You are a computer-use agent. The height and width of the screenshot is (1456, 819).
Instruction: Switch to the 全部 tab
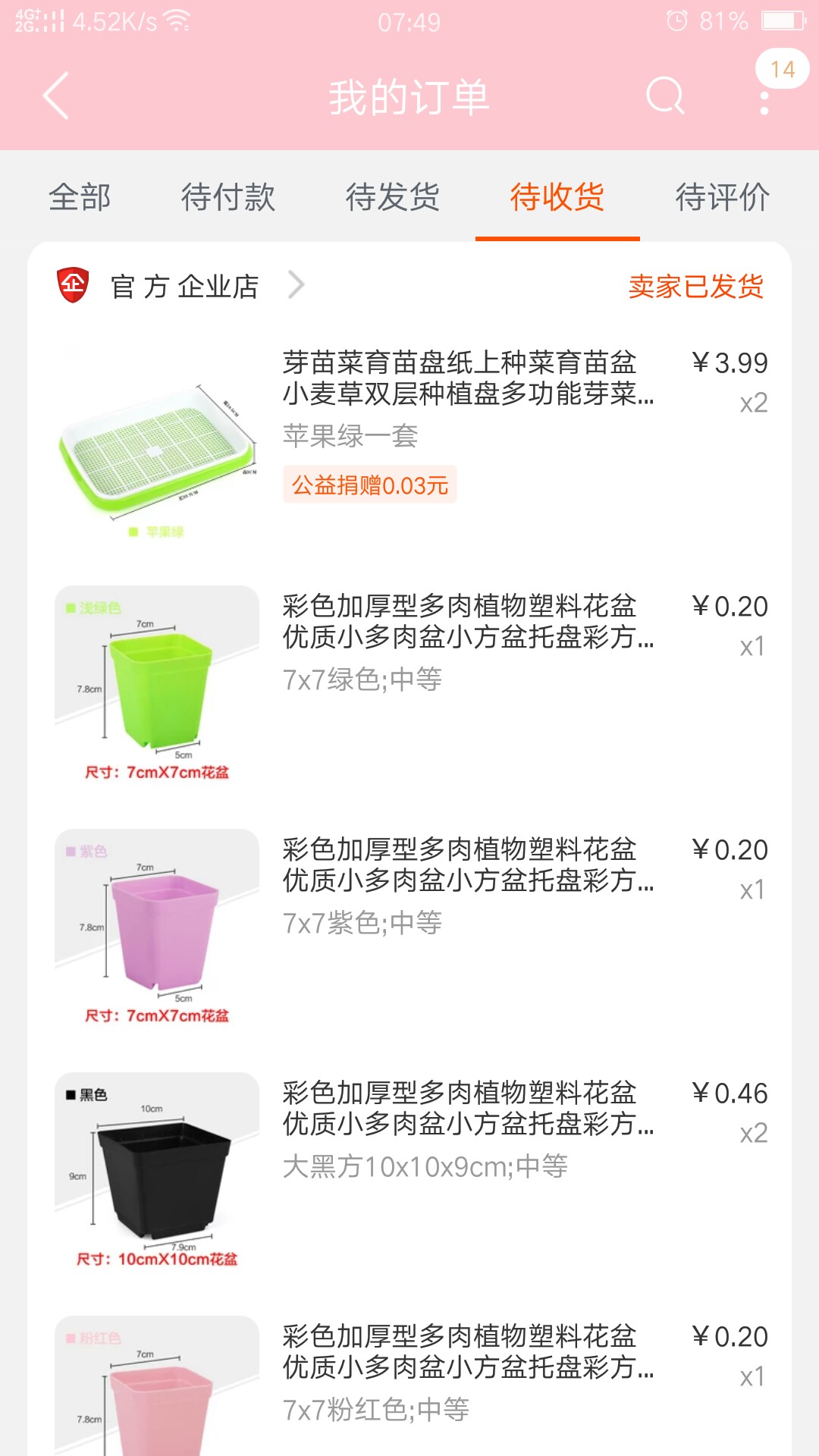click(80, 197)
